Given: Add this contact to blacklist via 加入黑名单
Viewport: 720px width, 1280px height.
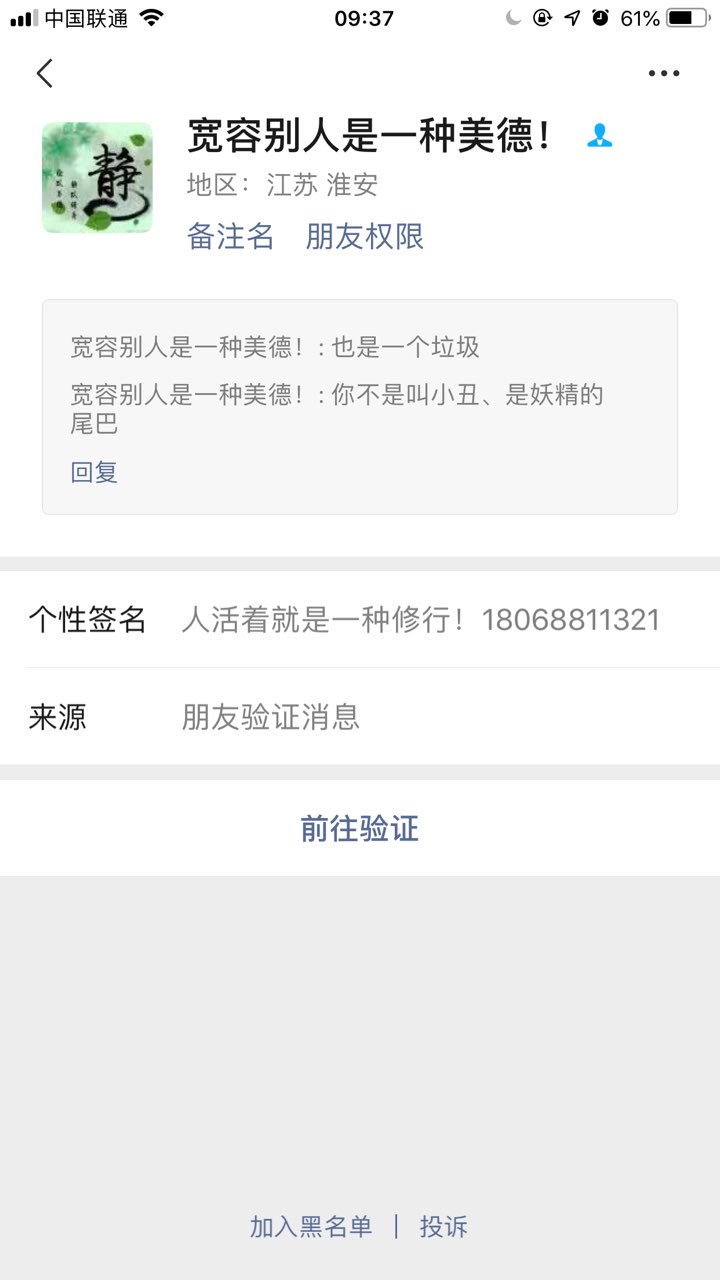Looking at the screenshot, I should (311, 1227).
